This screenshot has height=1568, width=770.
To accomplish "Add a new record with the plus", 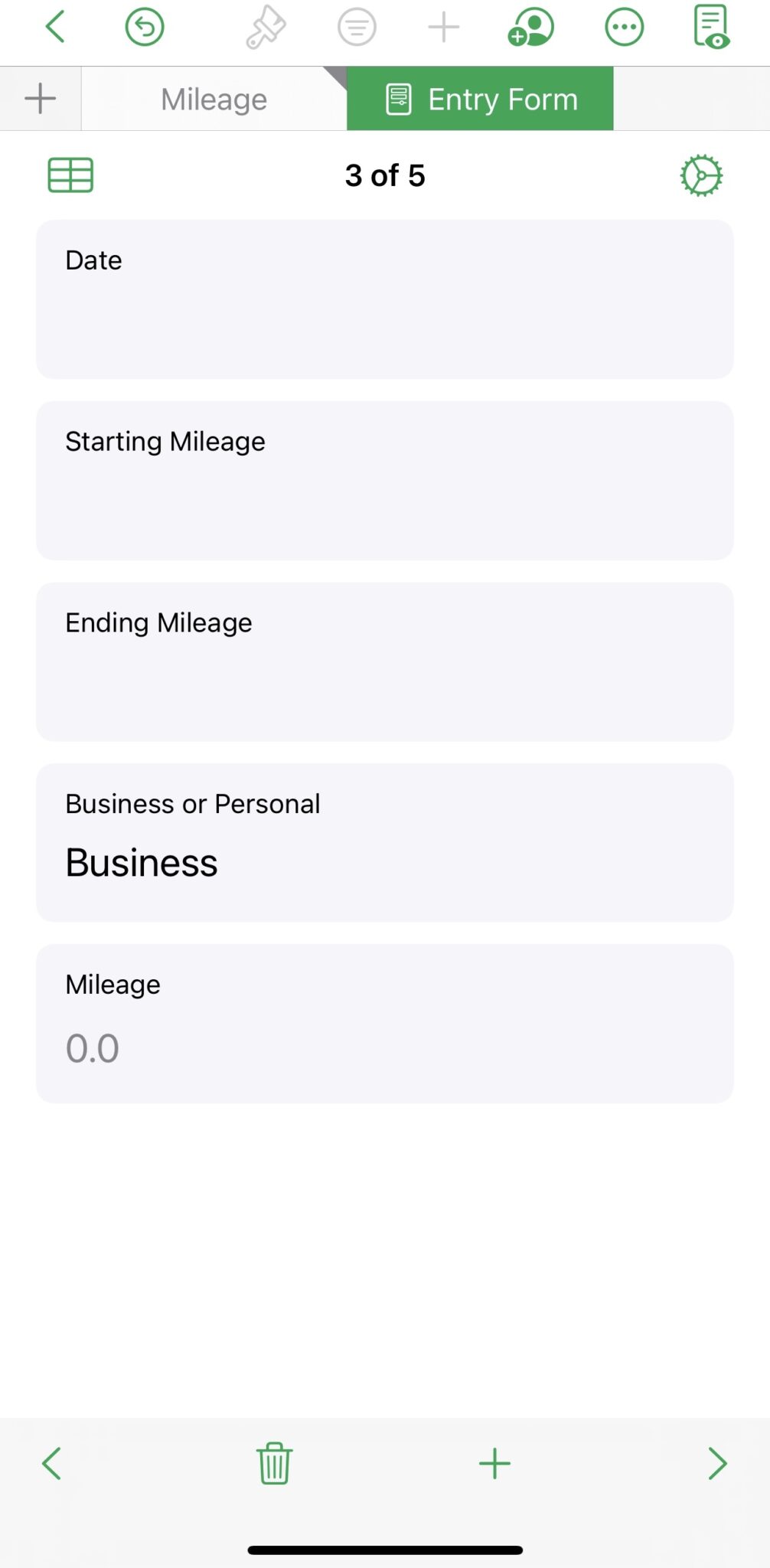I will [494, 1462].
